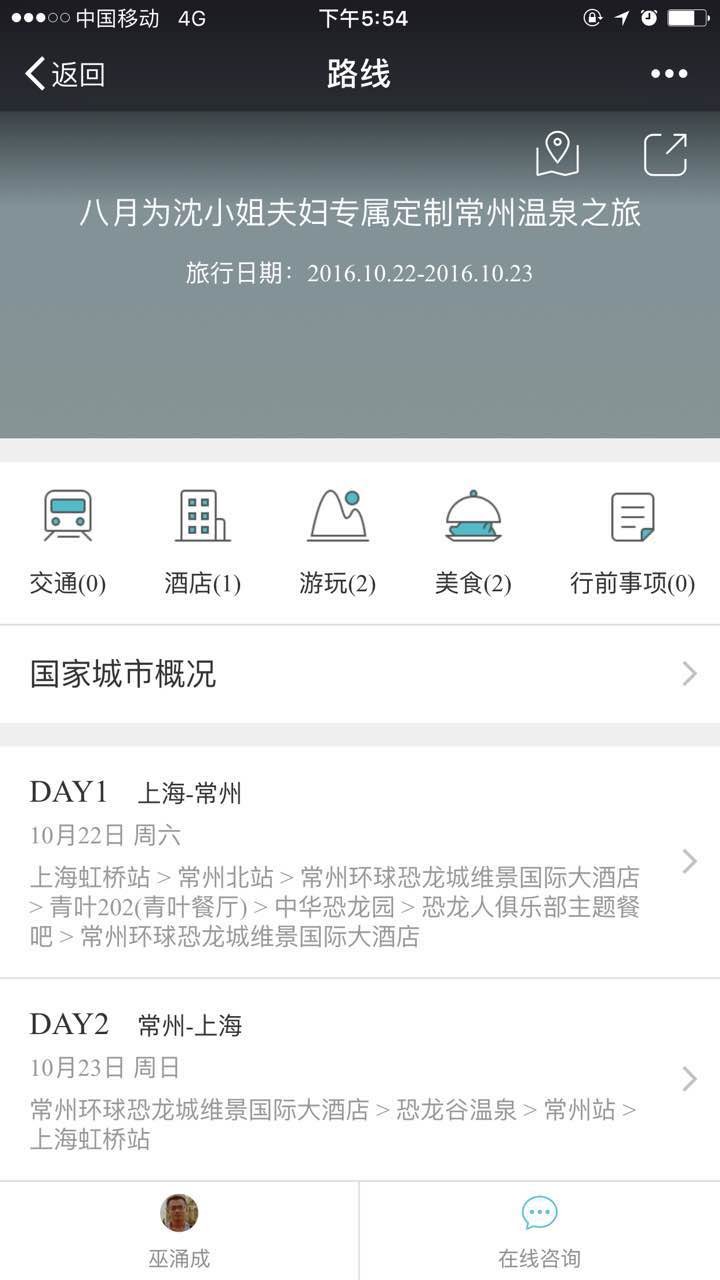Share this itinerary
Screen dimensions: 720x1280
[665, 154]
